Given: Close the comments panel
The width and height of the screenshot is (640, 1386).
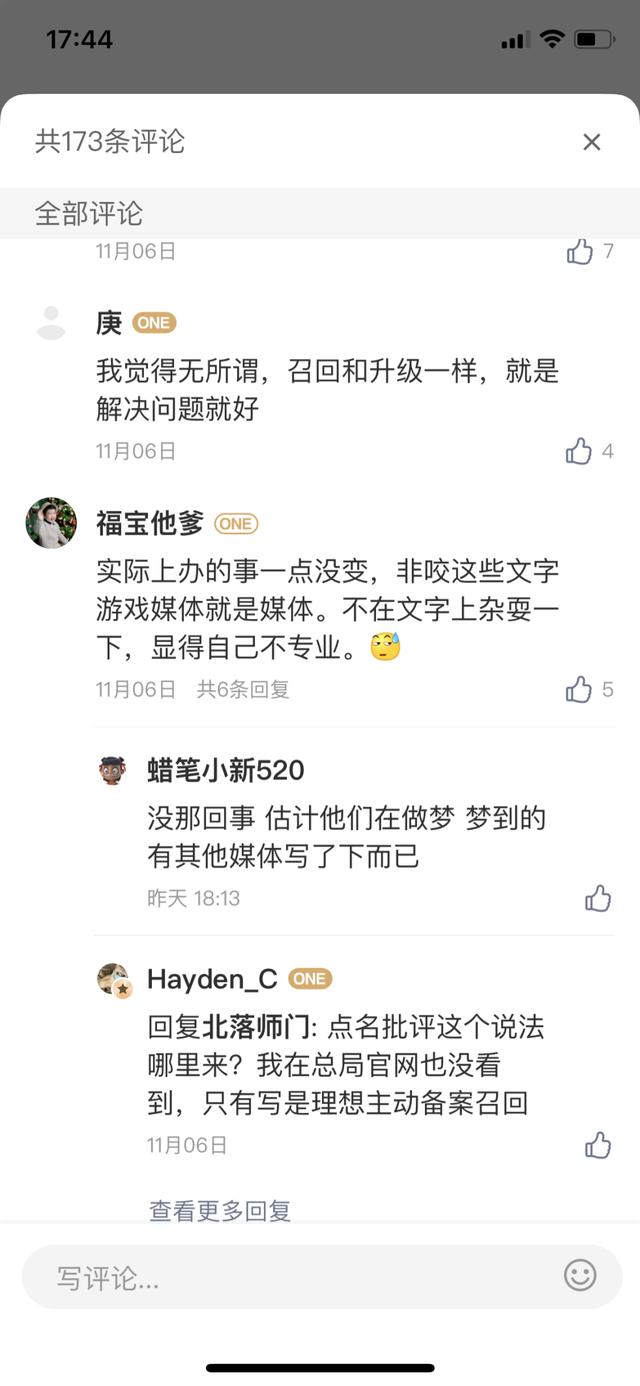Looking at the screenshot, I should 592,142.
